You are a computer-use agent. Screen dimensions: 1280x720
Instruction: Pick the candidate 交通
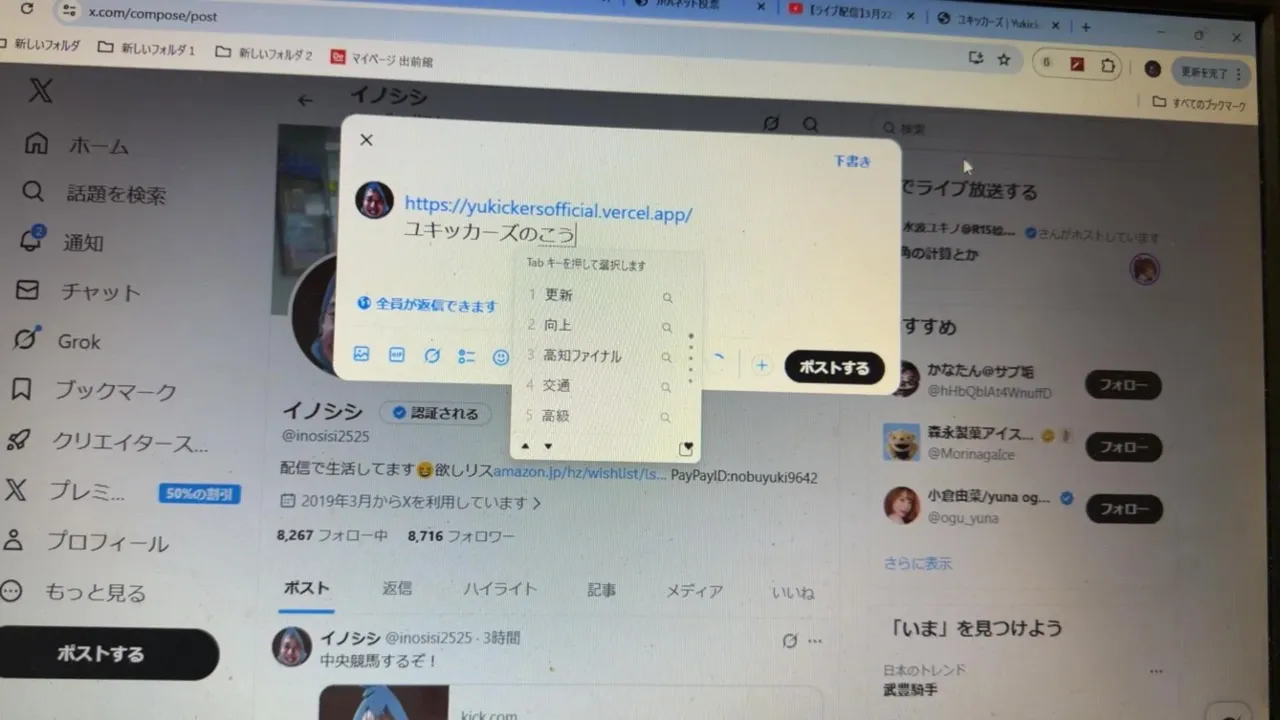click(x=556, y=385)
